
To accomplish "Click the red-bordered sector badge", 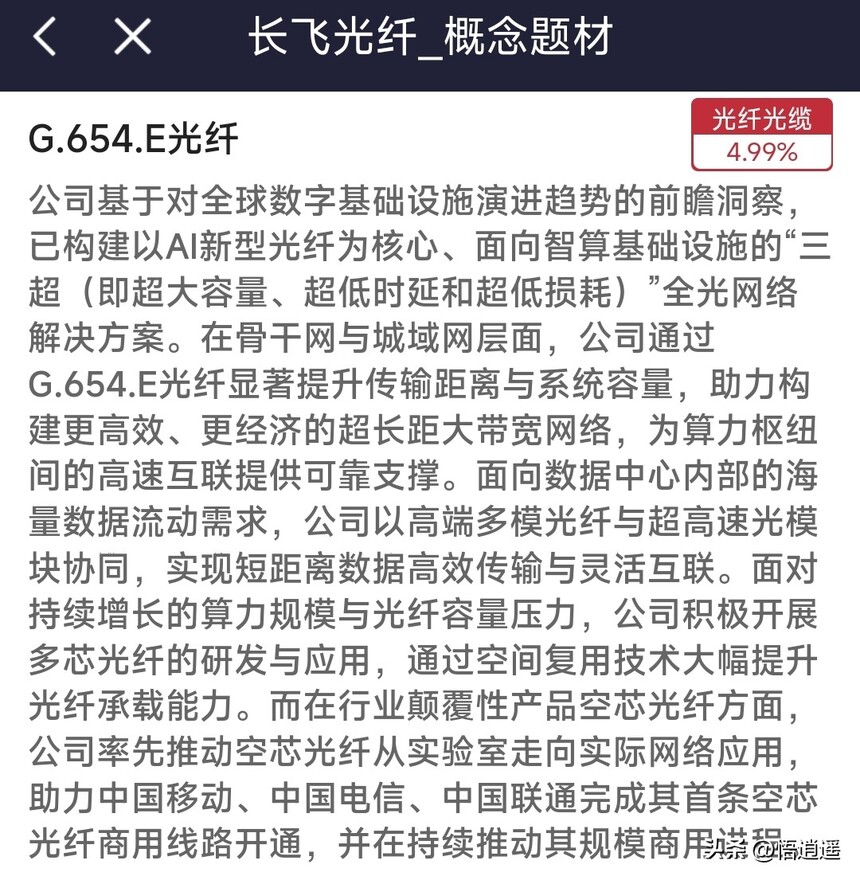I will 765,135.
